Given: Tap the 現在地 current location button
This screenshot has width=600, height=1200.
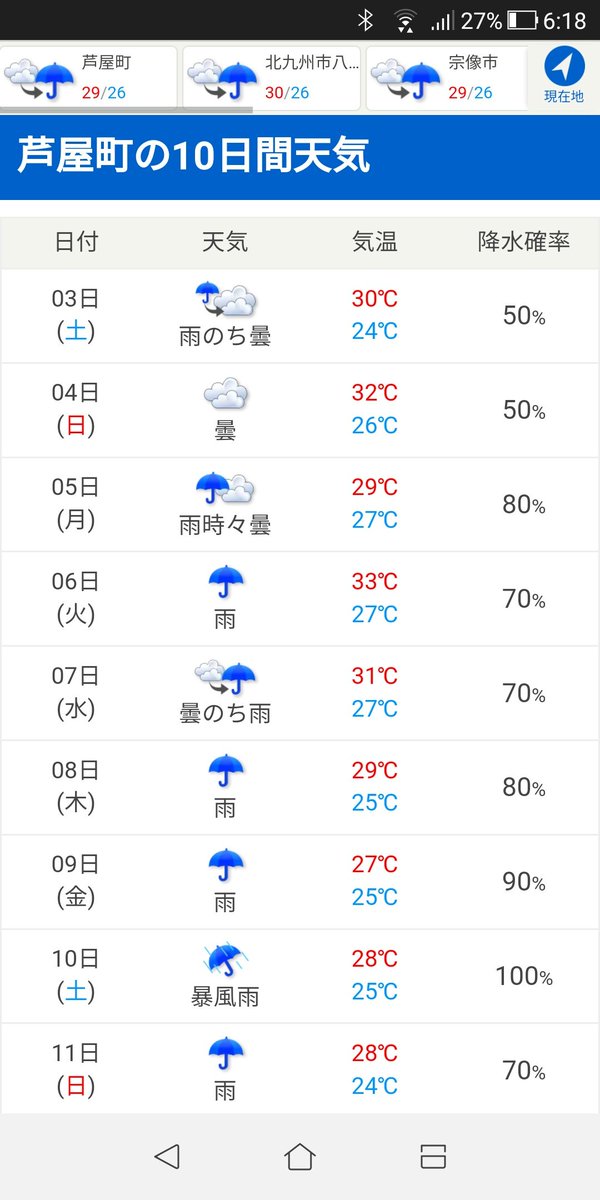Looking at the screenshot, I should pyautogui.click(x=564, y=77).
